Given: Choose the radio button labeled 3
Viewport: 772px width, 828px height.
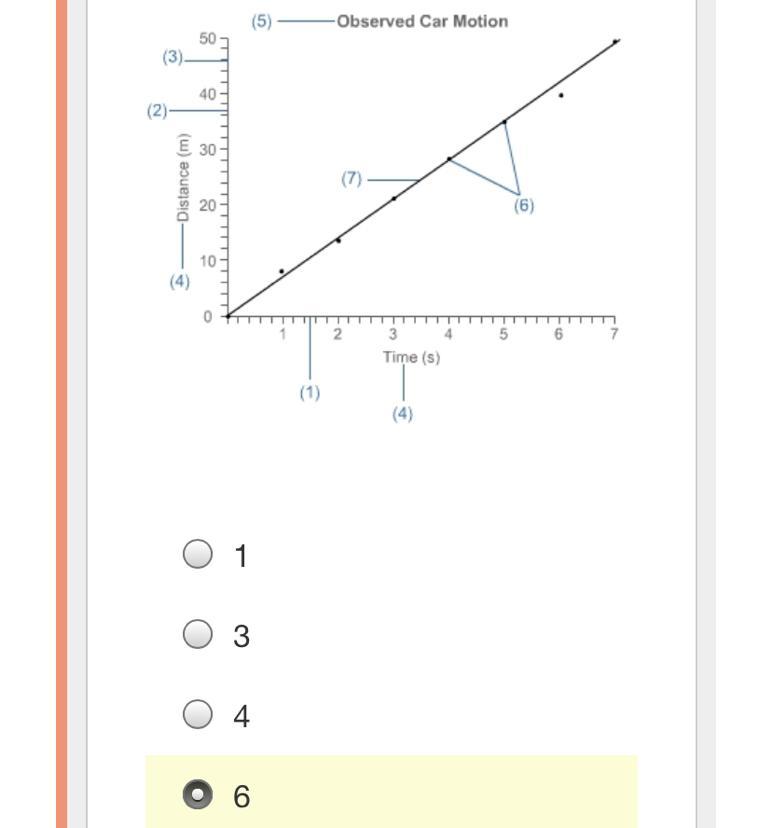Looking at the screenshot, I should 198,634.
